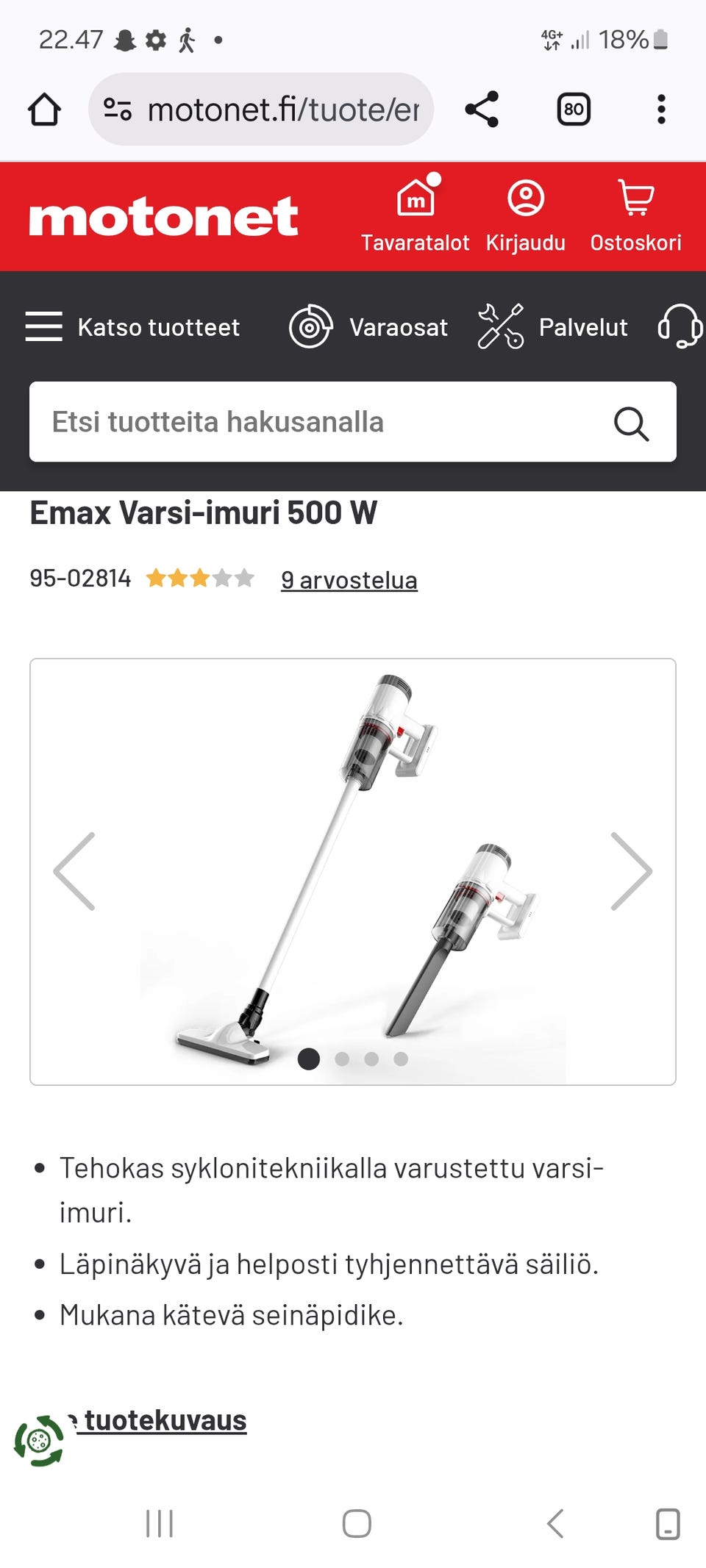Tap the motonet.fi address bar

(261, 110)
